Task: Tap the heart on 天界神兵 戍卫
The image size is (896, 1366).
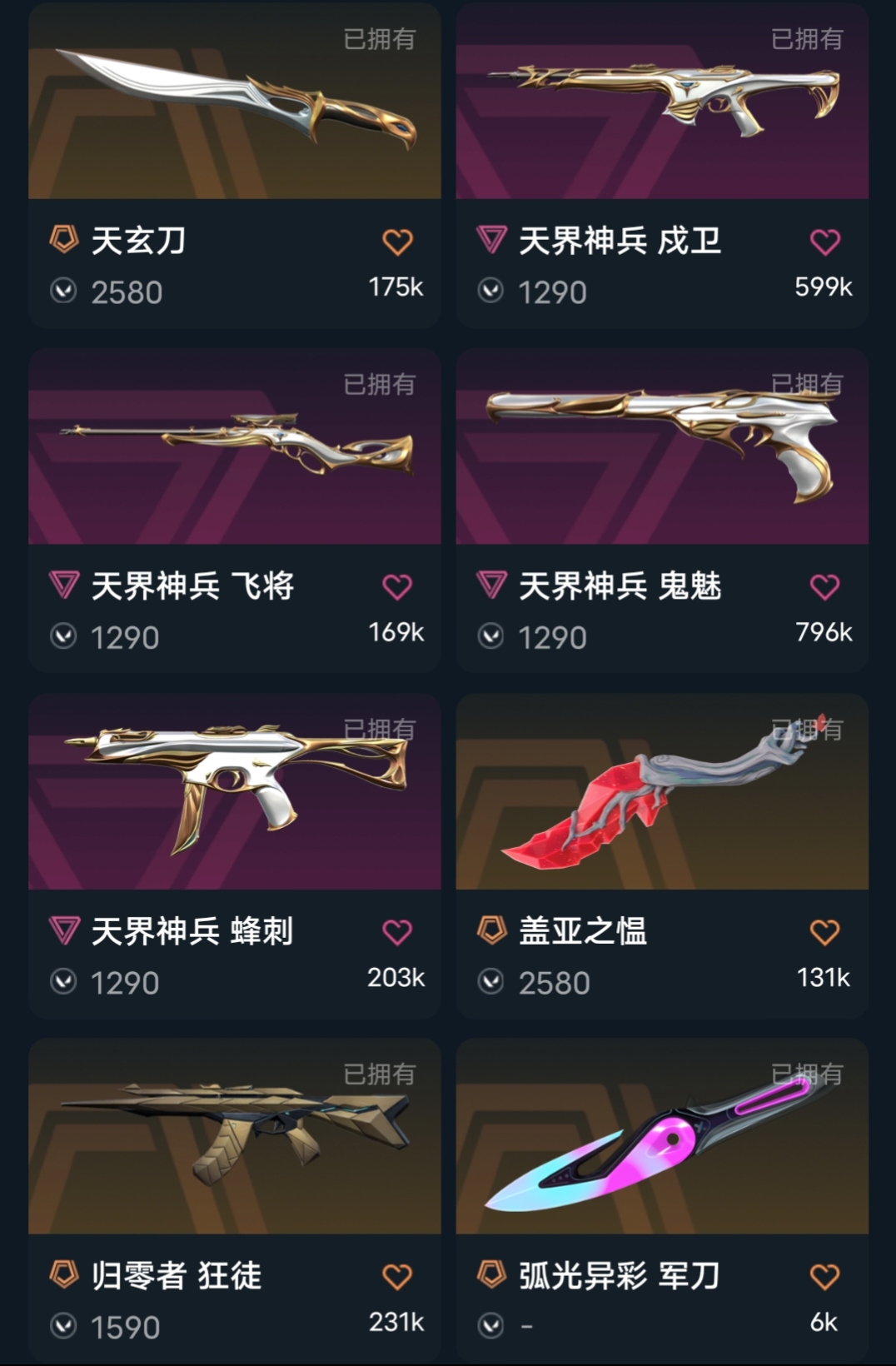Action: (x=824, y=242)
